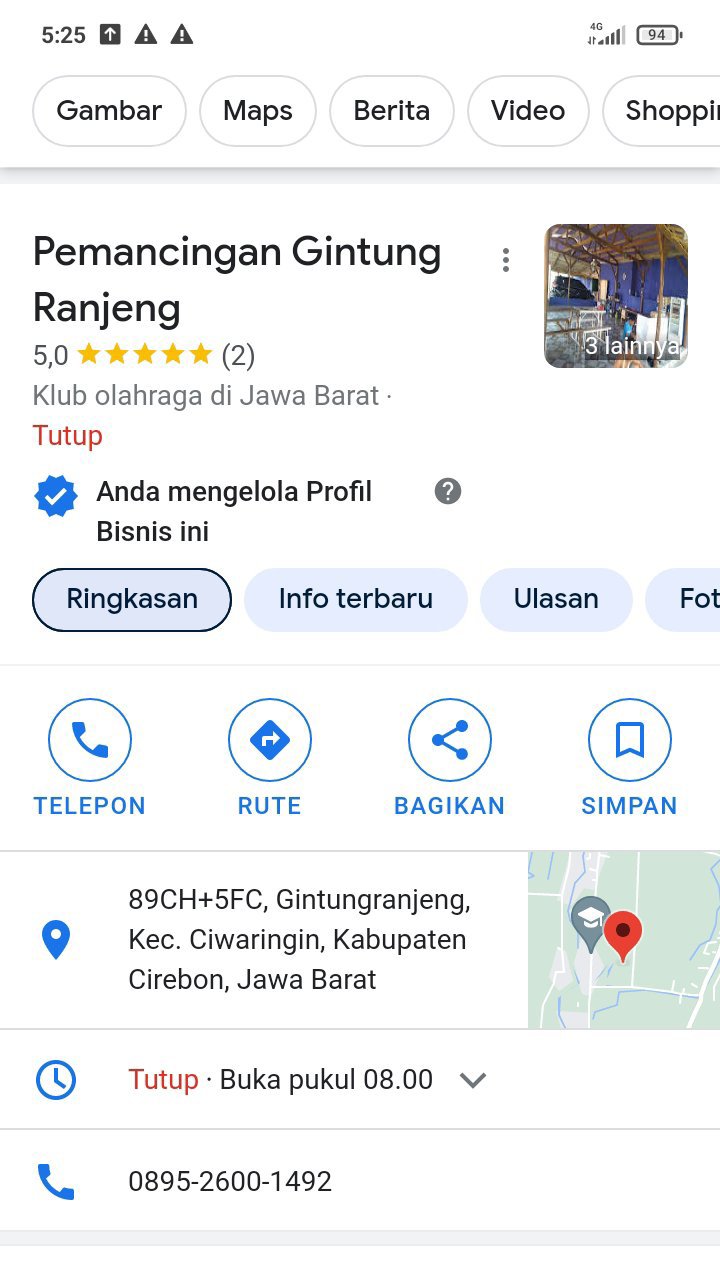Image resolution: width=720 pixels, height=1280 pixels.
Task: Save the place with Simpan
Action: point(629,757)
